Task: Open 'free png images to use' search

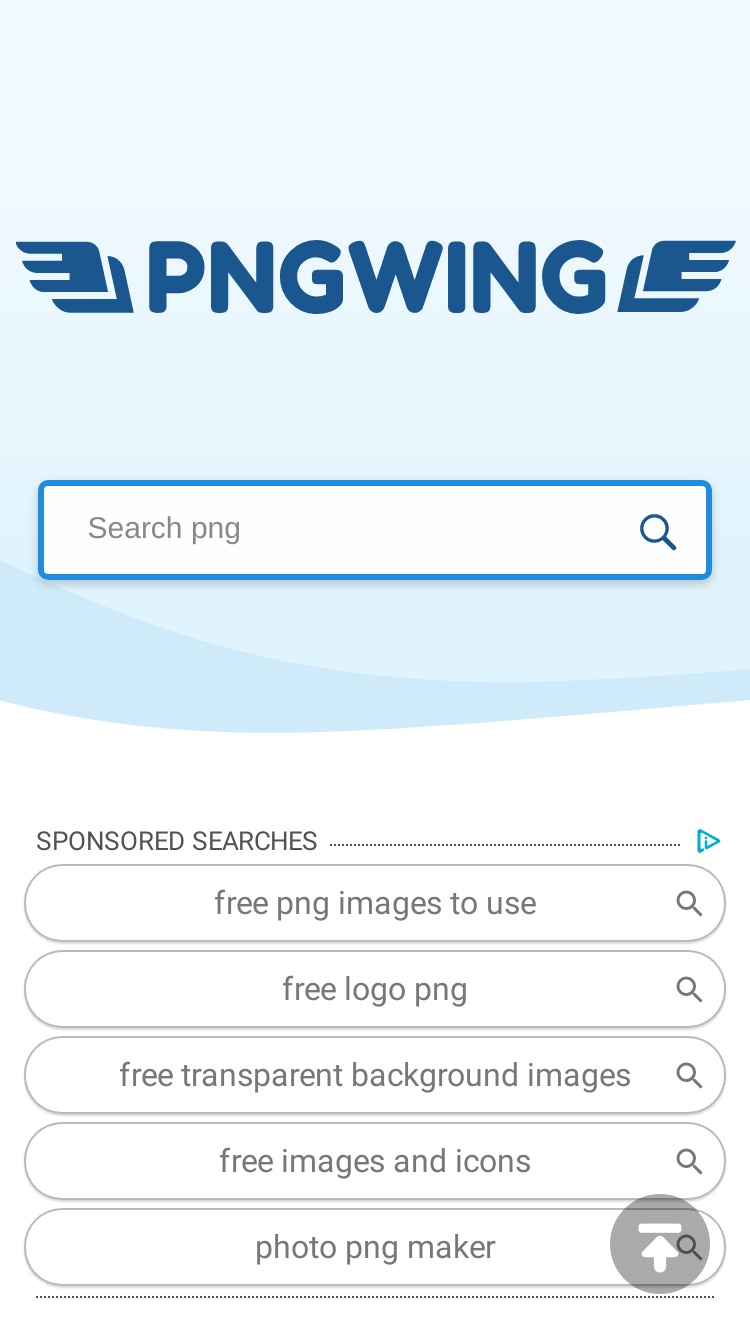Action: click(375, 903)
